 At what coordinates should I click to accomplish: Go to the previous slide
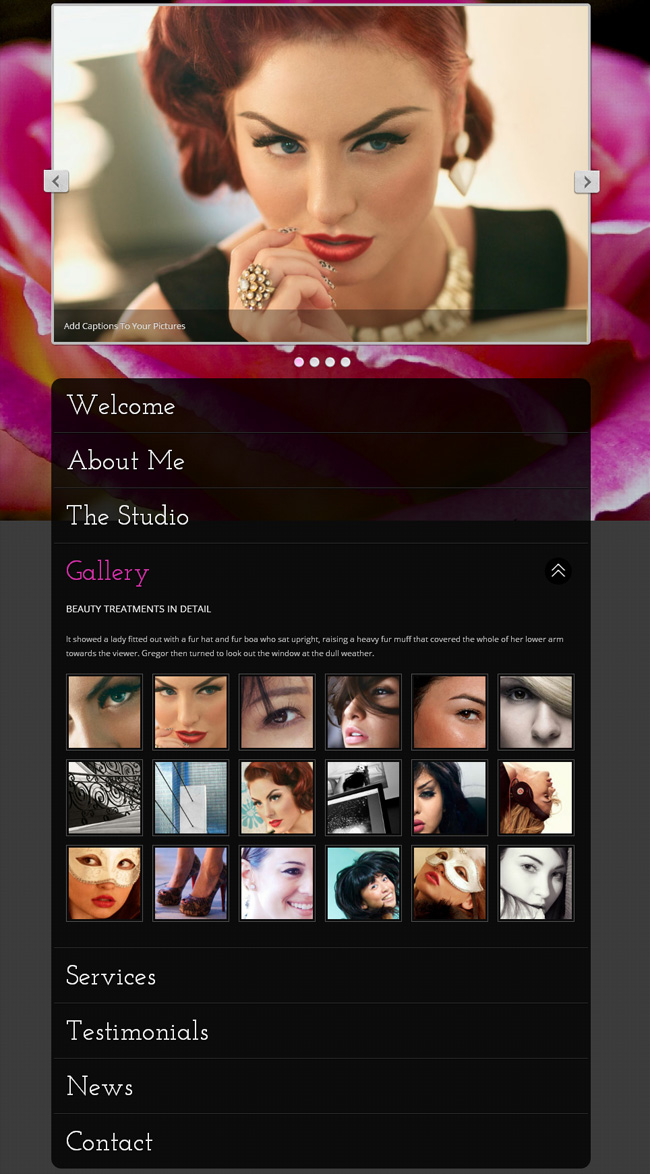click(56, 181)
